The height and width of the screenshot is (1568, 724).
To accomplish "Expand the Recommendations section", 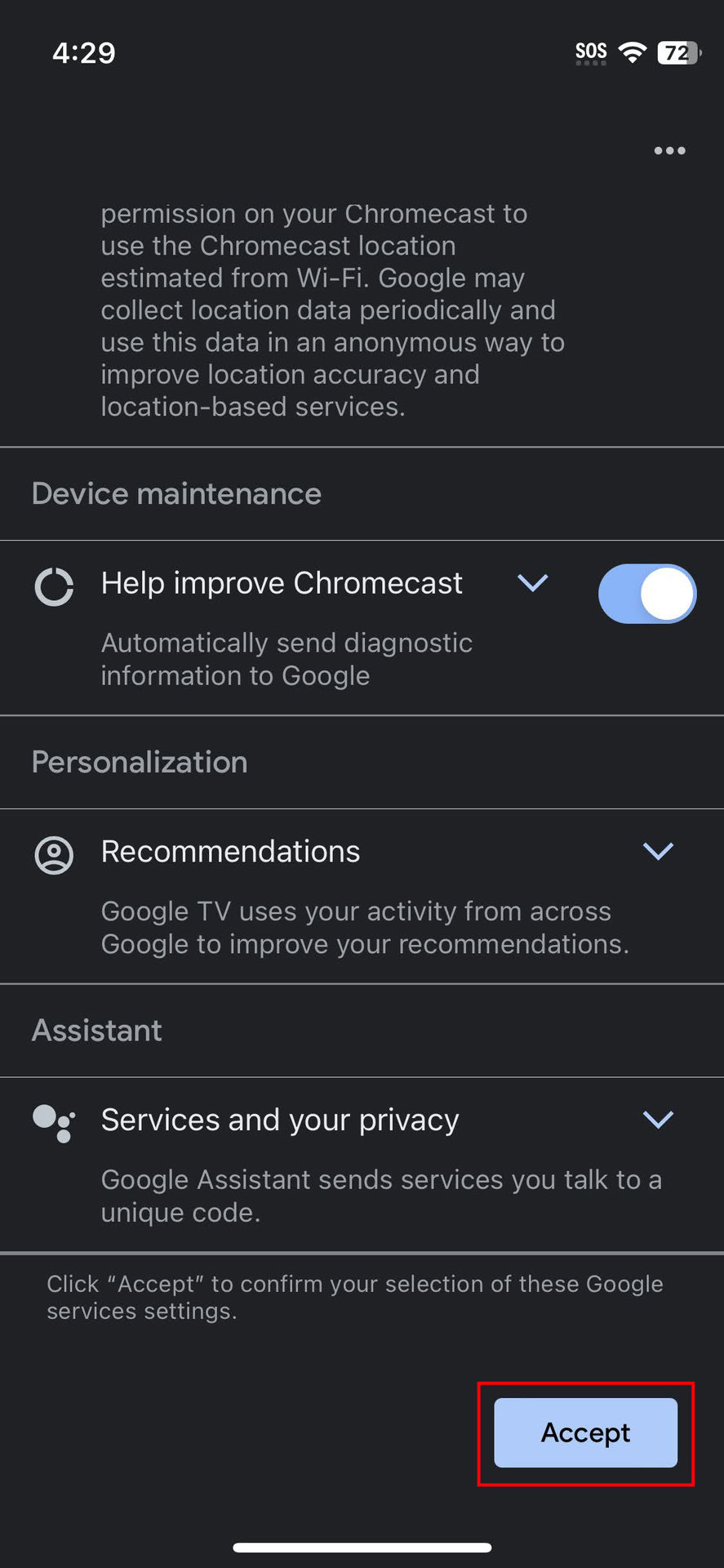I will coord(658,851).
